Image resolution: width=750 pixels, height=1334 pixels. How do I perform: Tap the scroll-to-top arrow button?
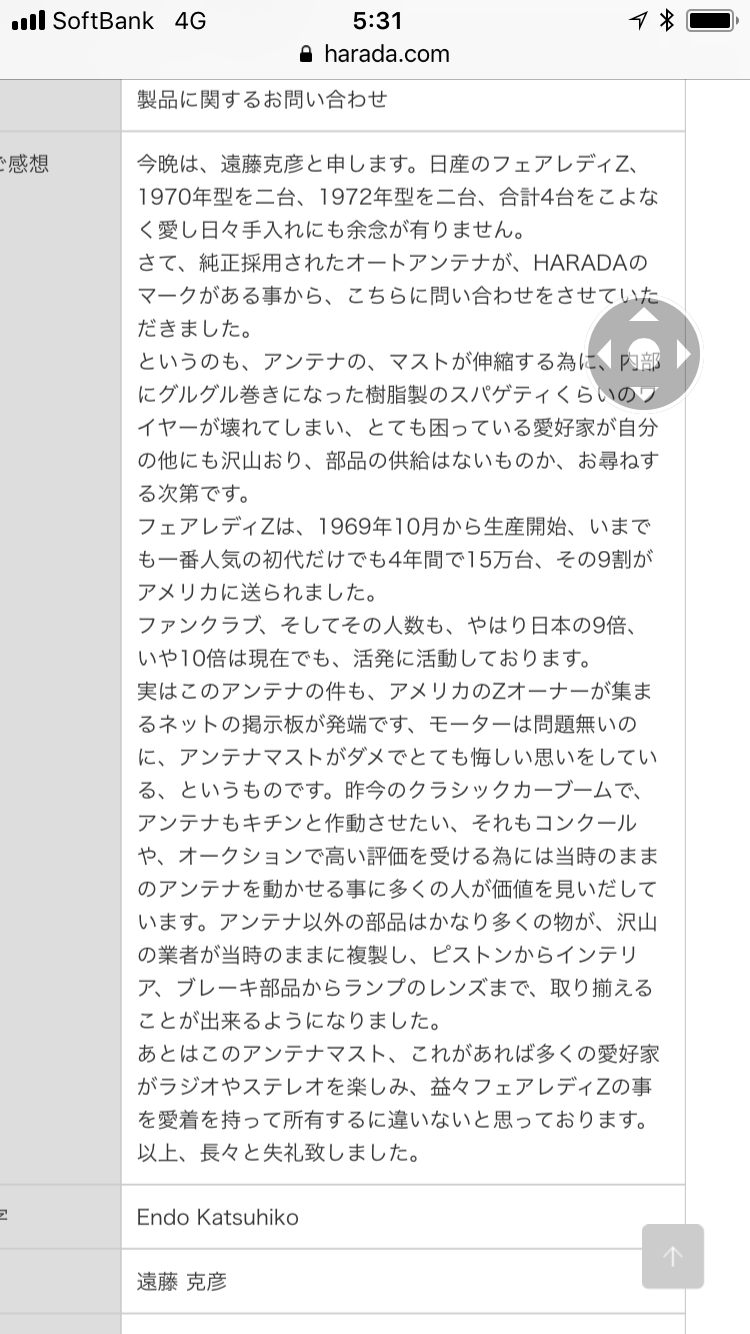click(673, 1256)
